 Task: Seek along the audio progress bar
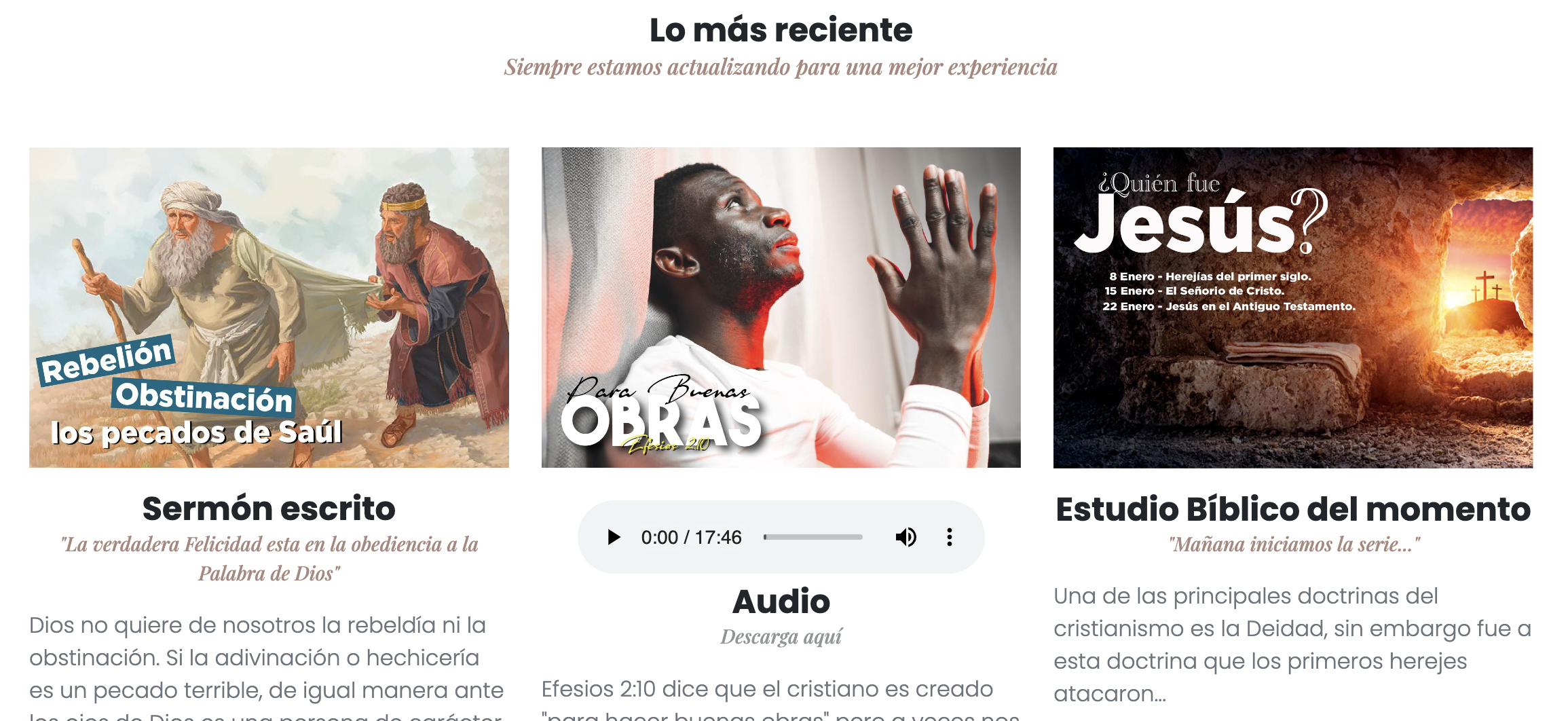(813, 538)
